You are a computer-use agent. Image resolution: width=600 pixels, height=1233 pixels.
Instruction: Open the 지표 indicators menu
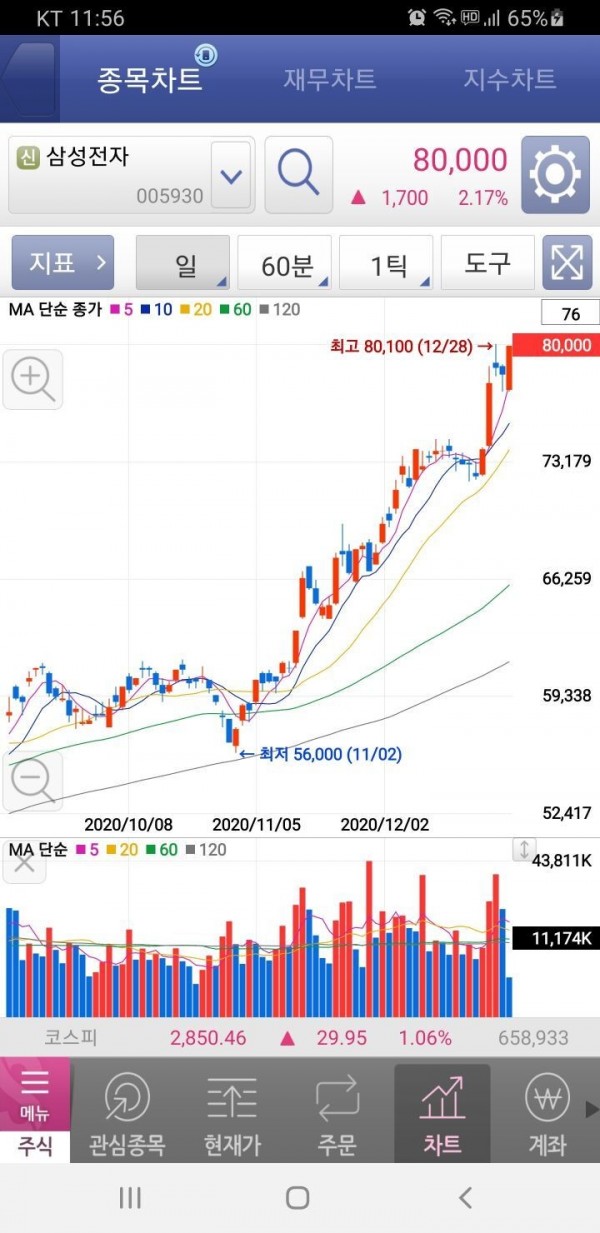click(x=63, y=263)
